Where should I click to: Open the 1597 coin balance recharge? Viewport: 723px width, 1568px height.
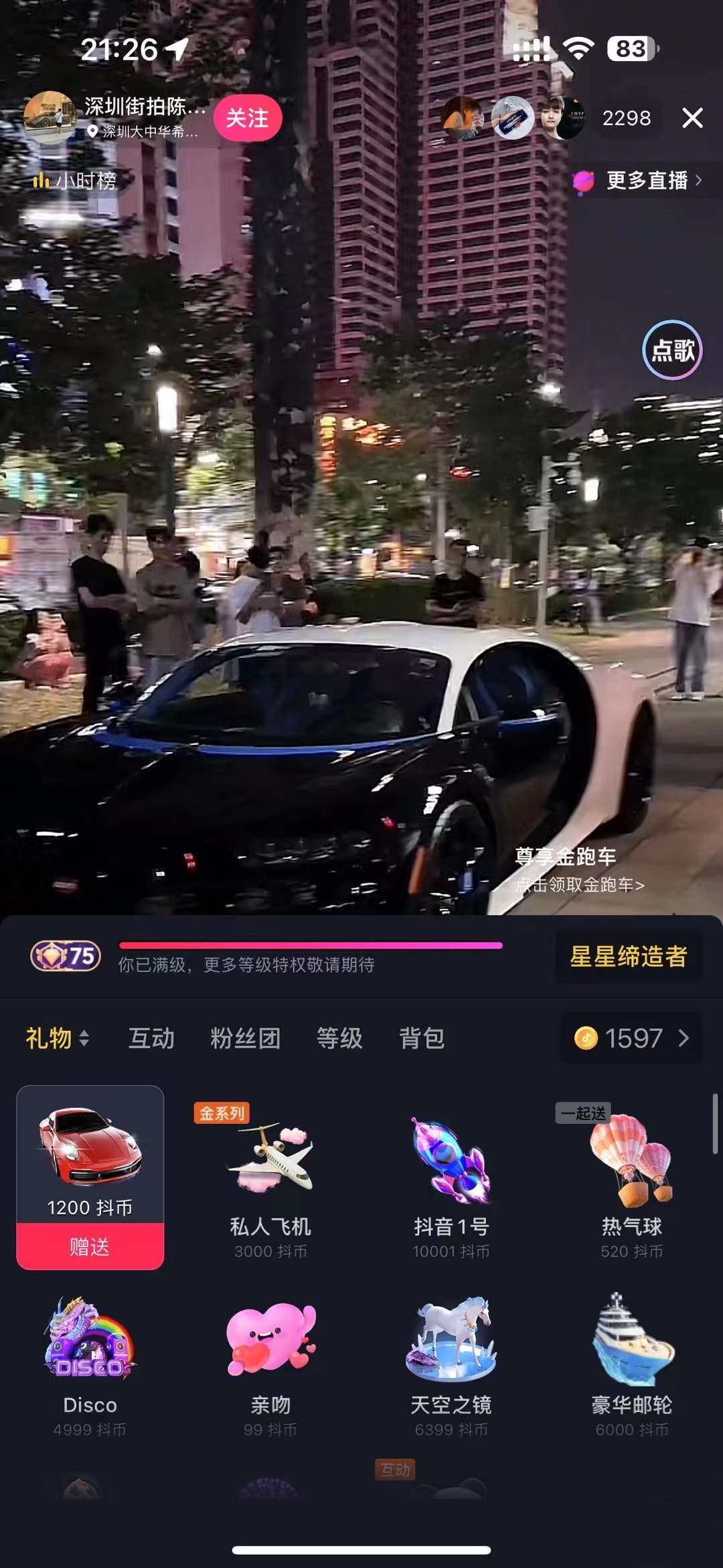point(631,1038)
